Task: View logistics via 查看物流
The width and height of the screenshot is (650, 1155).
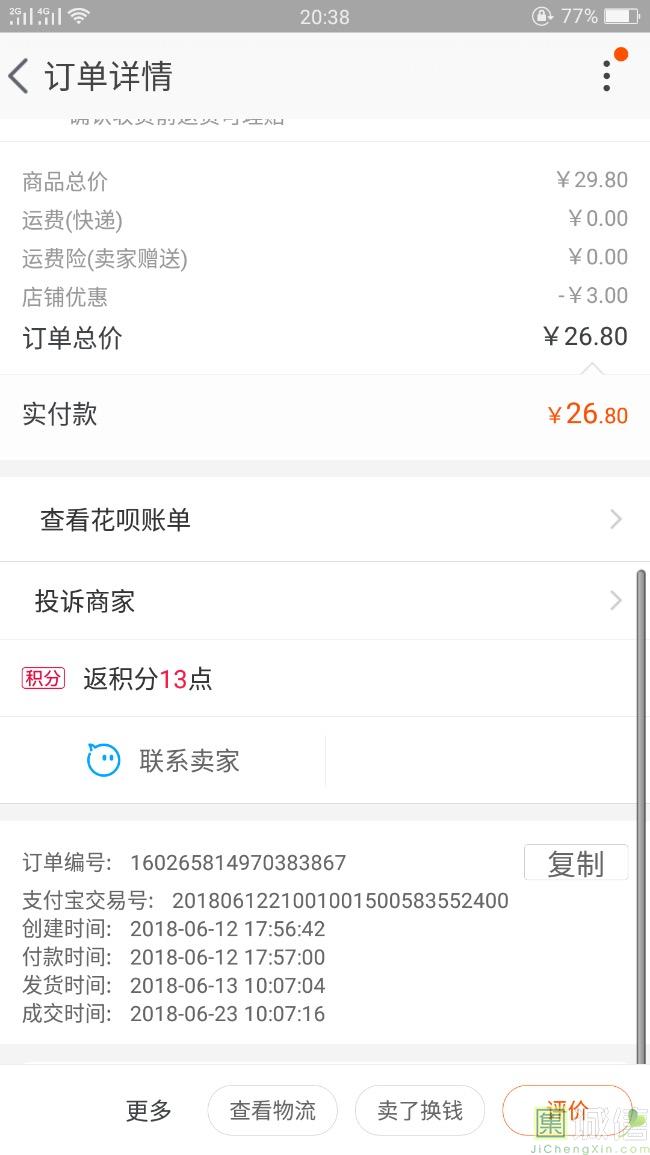Action: click(273, 1110)
